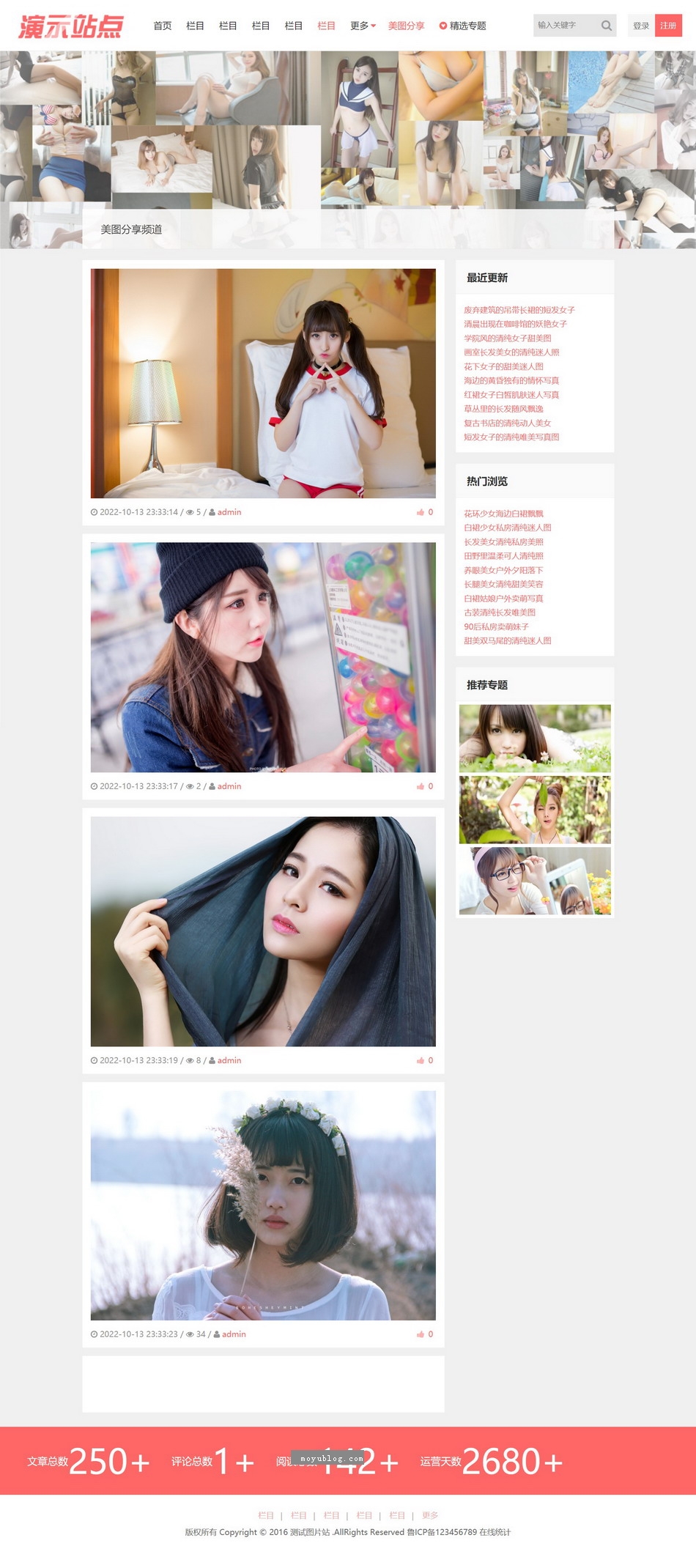This screenshot has width=696, height=1568.
Task: Focus the 输入关键字 search field
Action: 566,26
